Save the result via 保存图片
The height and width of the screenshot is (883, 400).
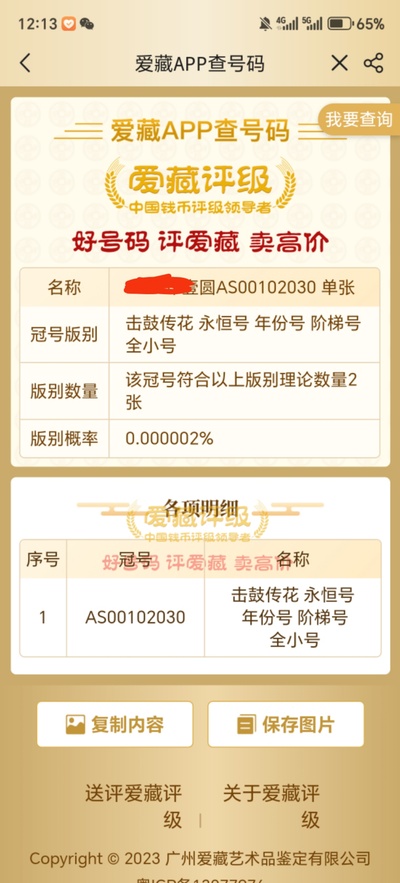(x=286, y=724)
